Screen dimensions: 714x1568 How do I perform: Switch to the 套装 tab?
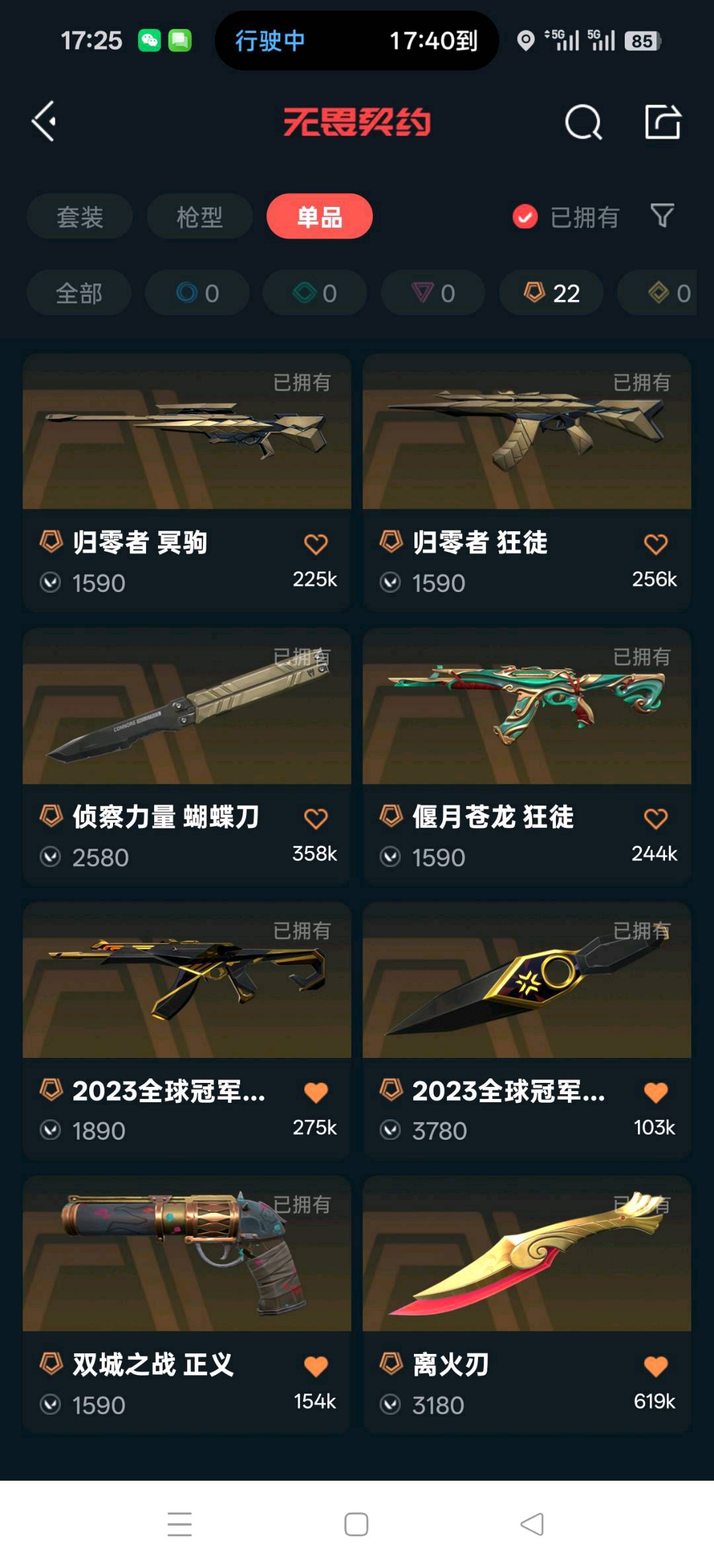point(80,217)
